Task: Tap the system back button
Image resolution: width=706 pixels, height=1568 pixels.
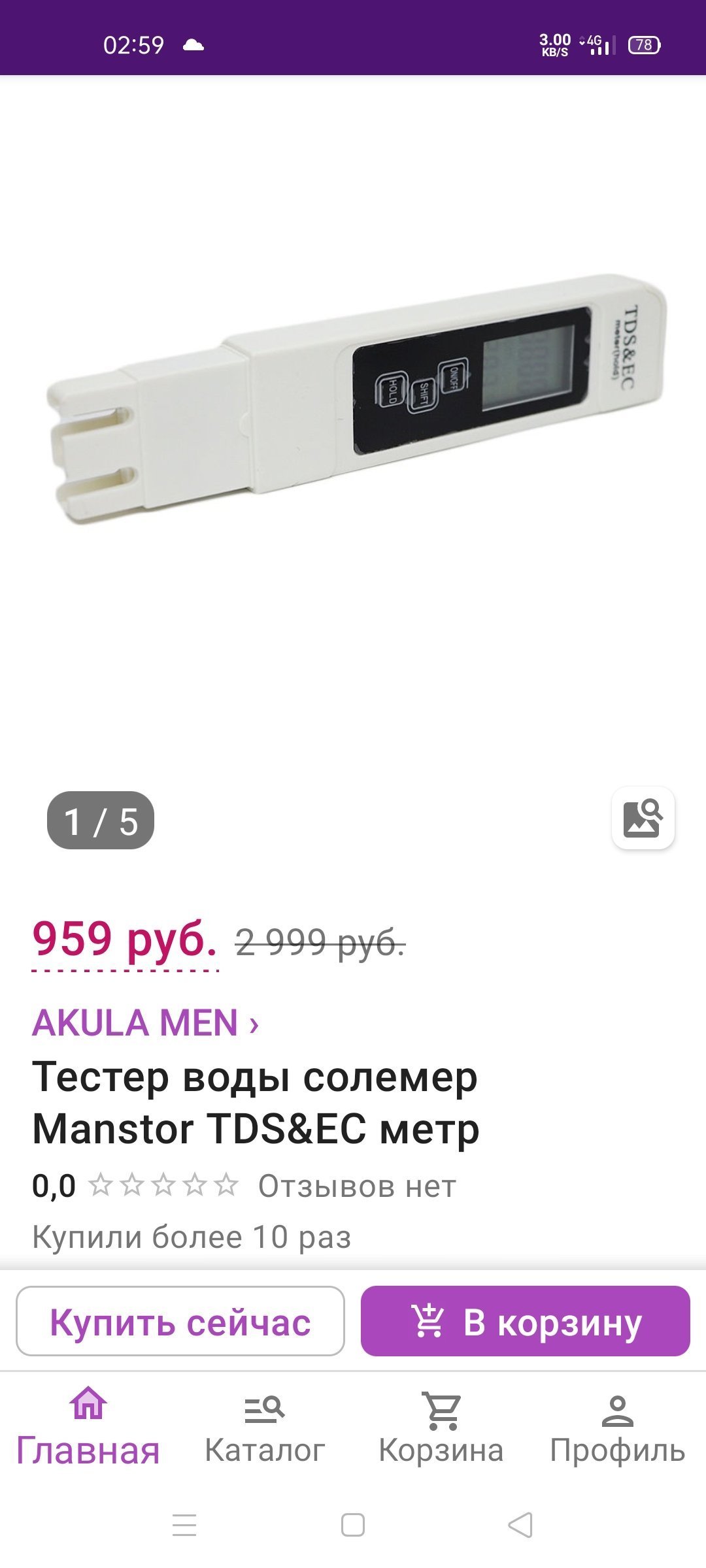Action: (x=521, y=1526)
